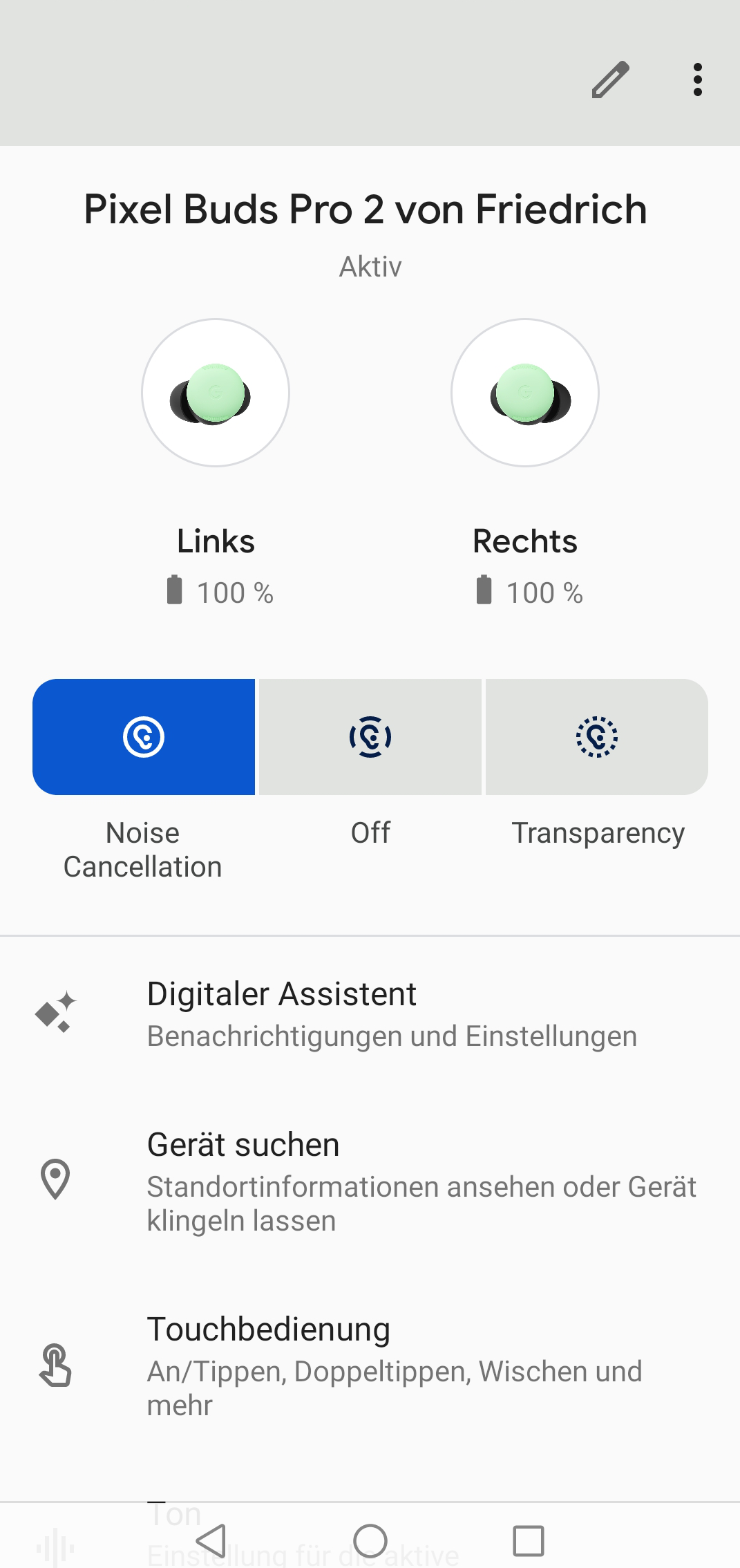Open the three-dot overflow menu
The width and height of the screenshot is (740, 1568).
click(698, 80)
